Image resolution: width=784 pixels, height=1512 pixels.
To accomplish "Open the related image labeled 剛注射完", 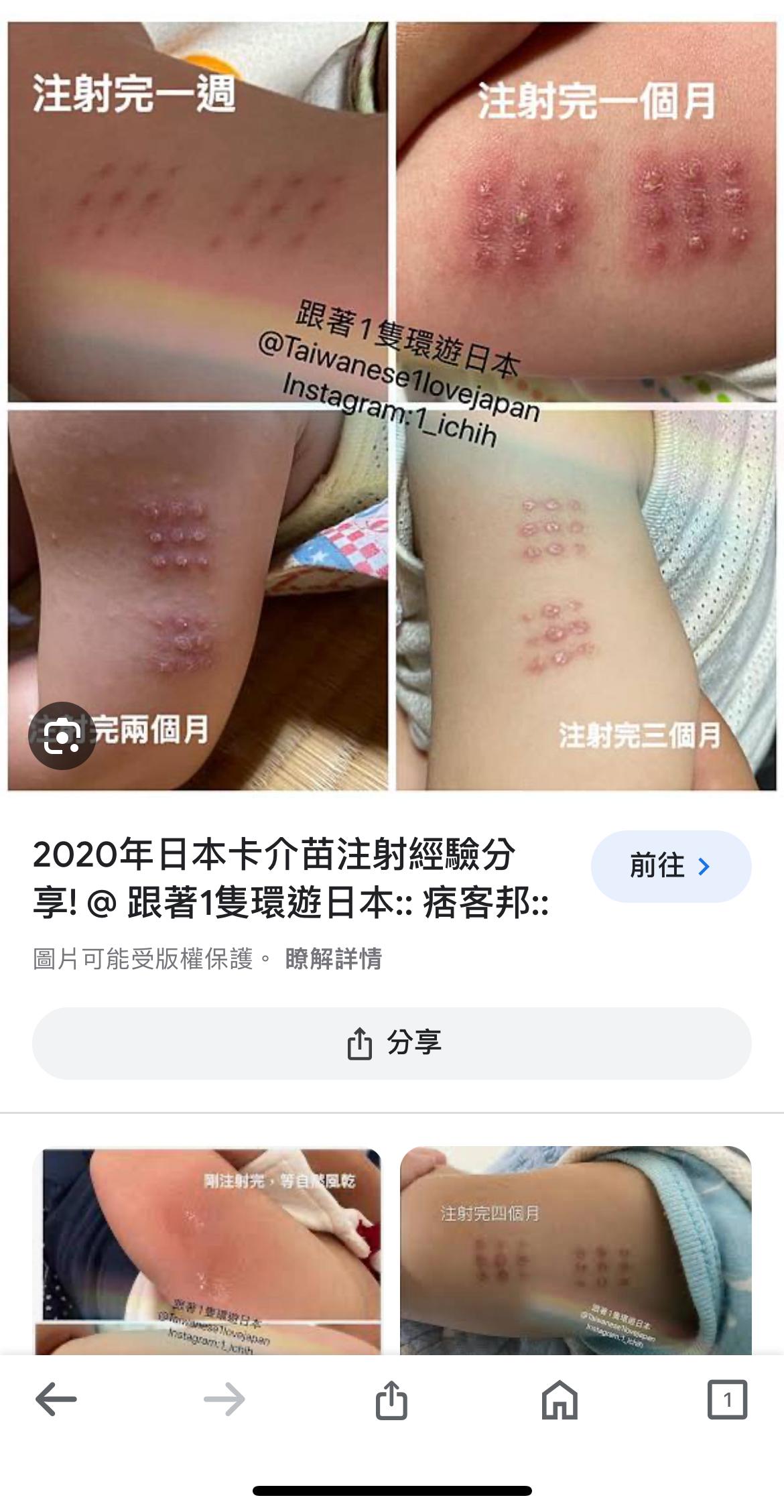I will (207, 1251).
